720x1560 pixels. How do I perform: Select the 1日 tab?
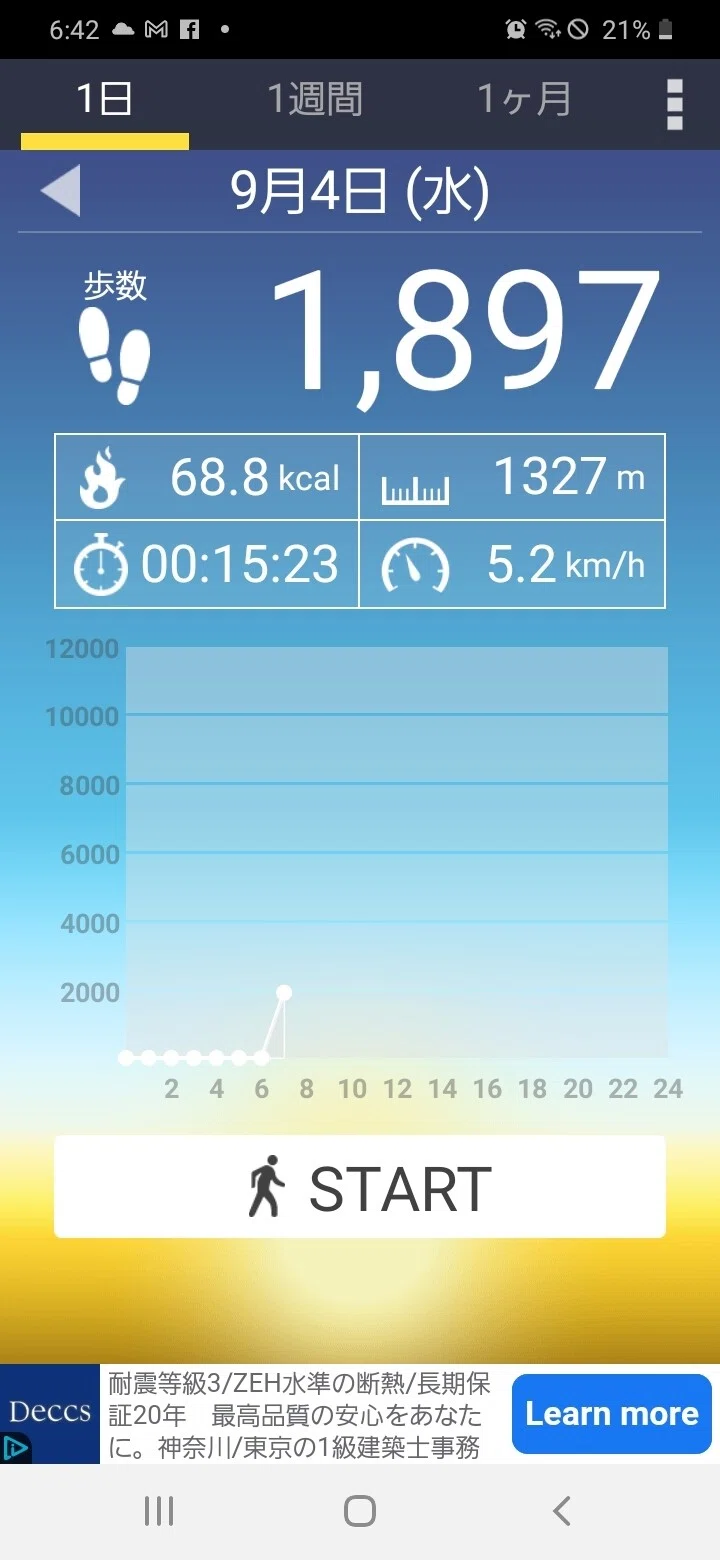pos(104,99)
